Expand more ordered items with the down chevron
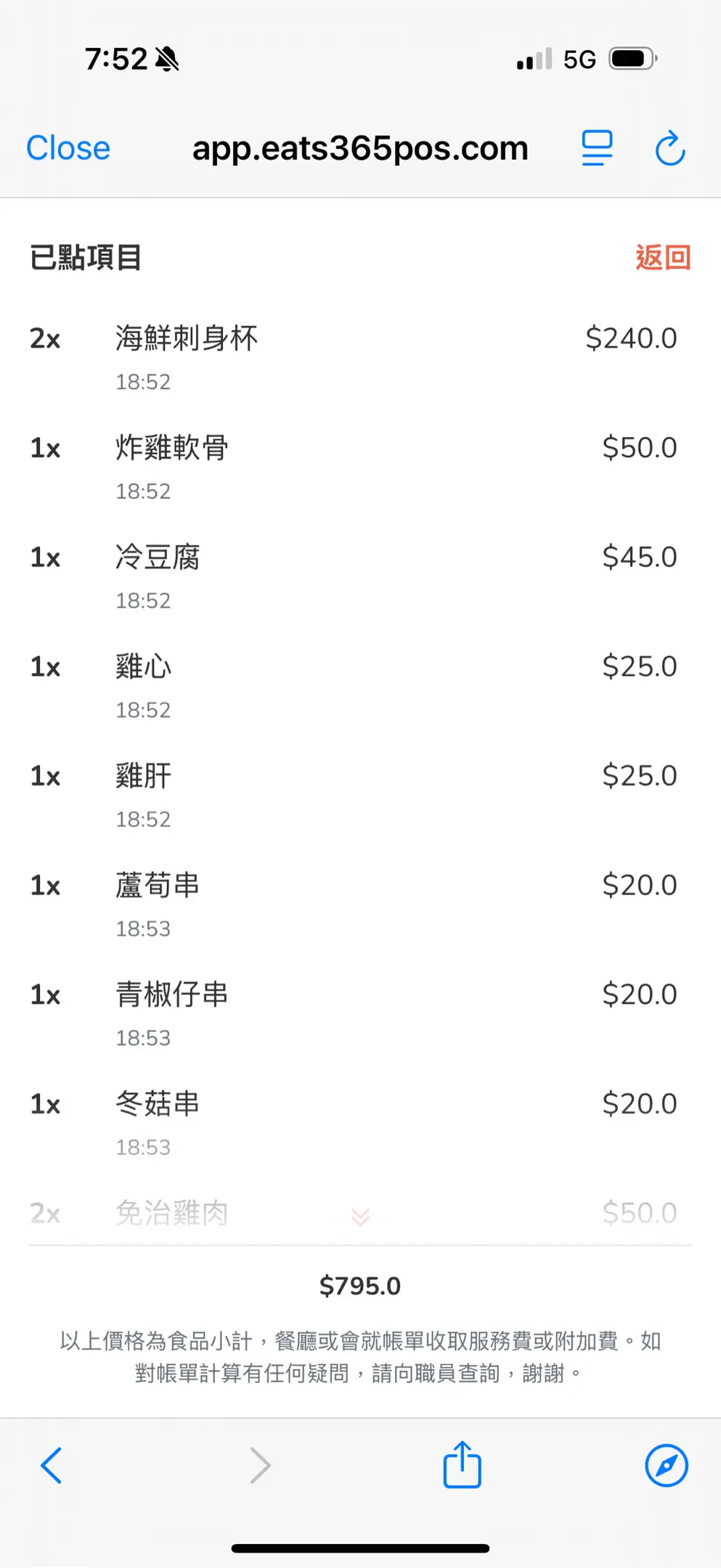Screen dimensions: 721x1568 [360, 1217]
